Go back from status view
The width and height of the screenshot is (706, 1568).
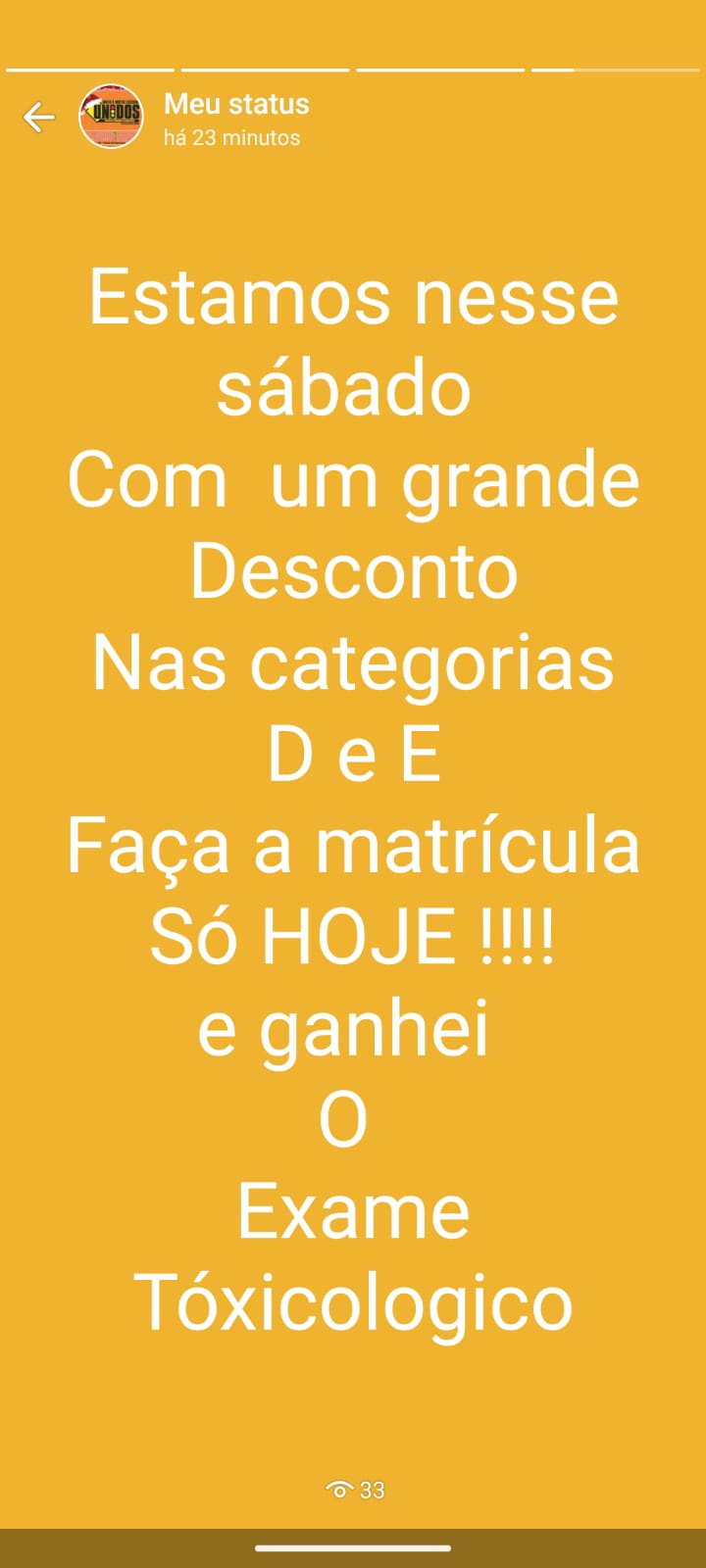coord(39,118)
